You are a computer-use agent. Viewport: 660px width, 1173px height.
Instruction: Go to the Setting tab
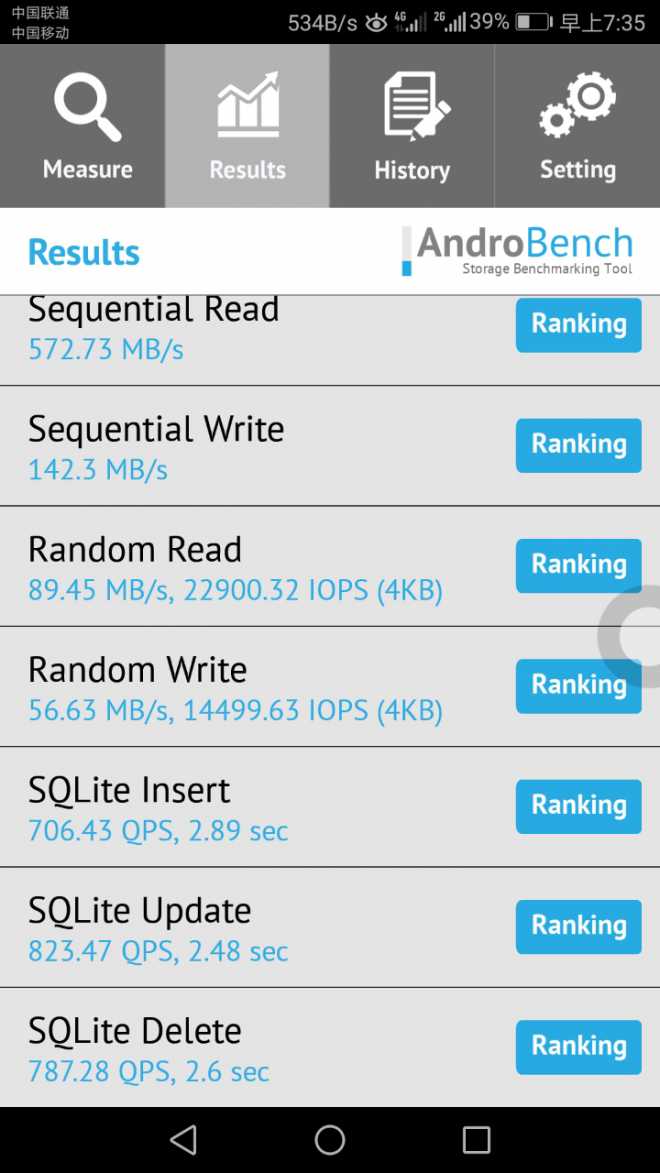point(577,127)
